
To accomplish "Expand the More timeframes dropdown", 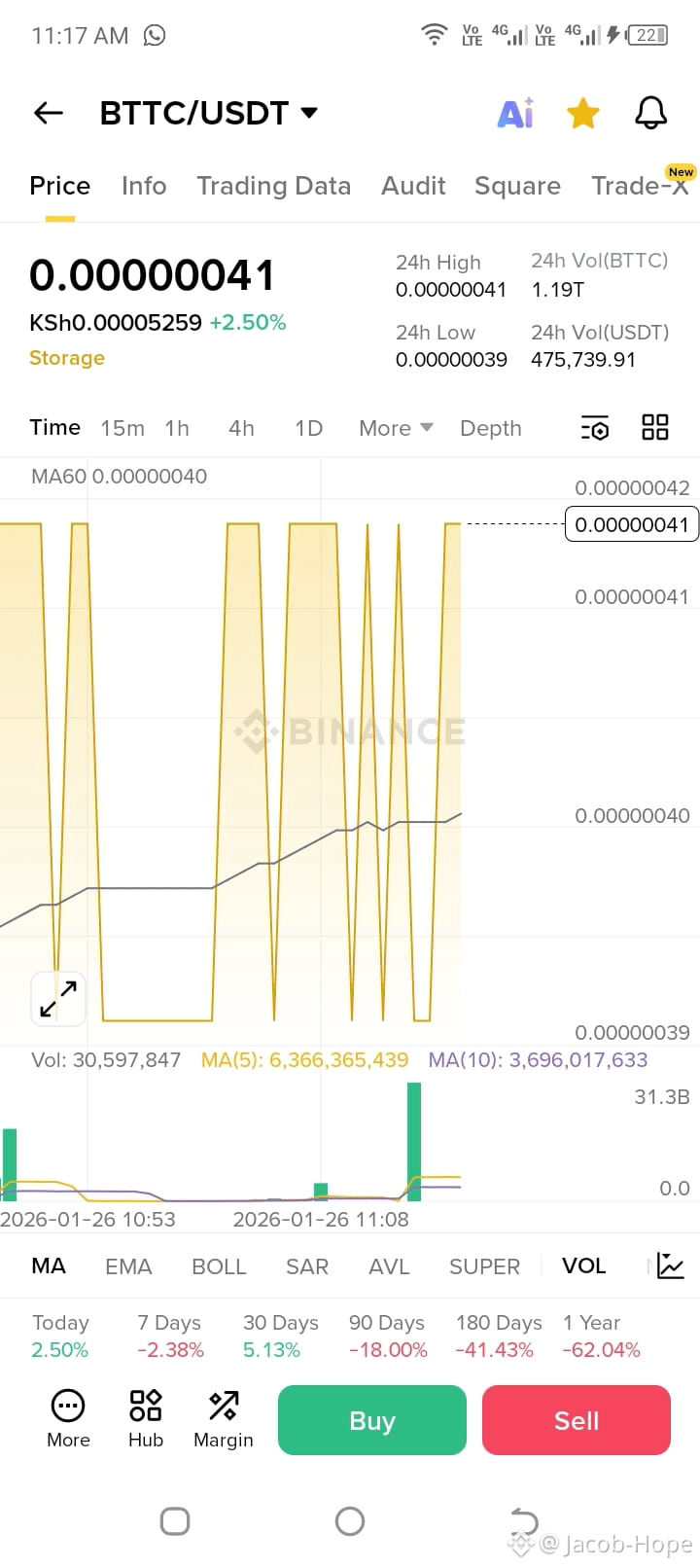I will click(x=394, y=427).
